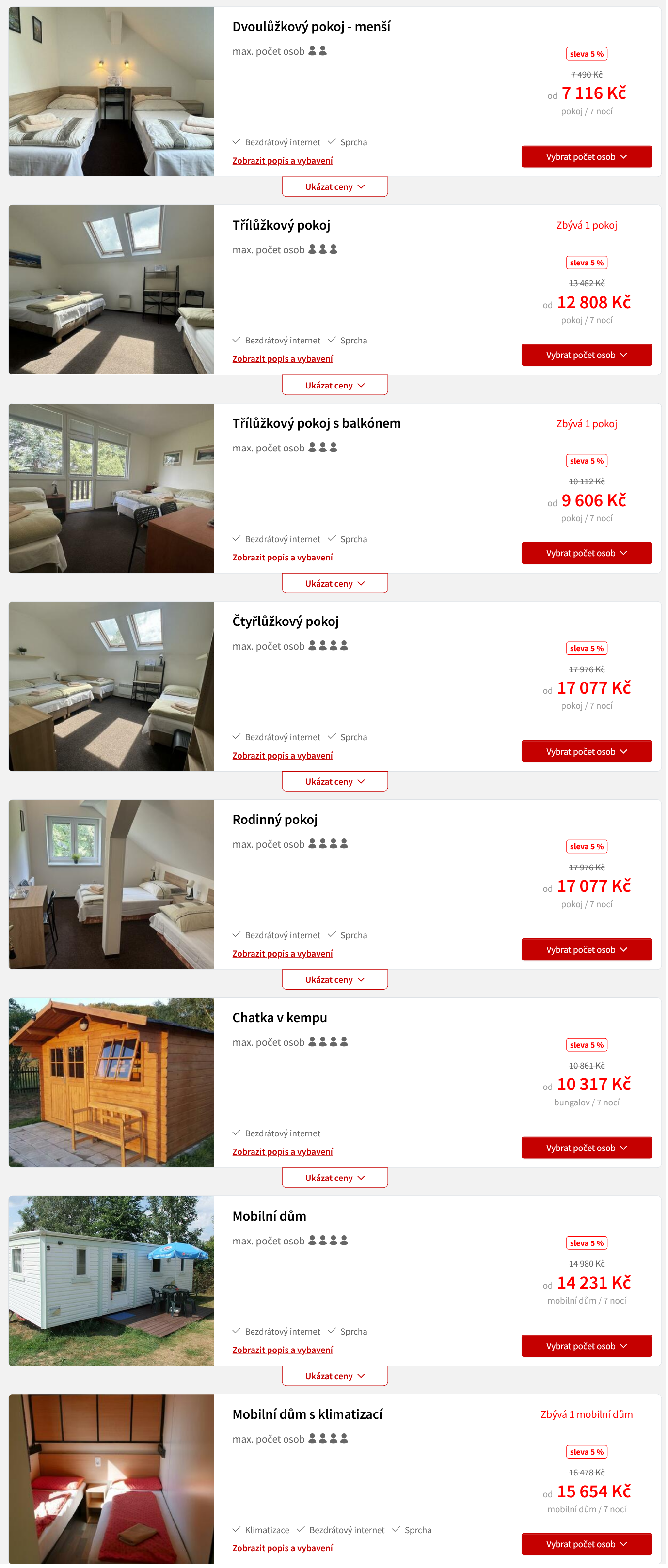The image size is (668, 1568).
Task: View description and amenities of Rodinný pokoj
Action: pyautogui.click(x=282, y=954)
